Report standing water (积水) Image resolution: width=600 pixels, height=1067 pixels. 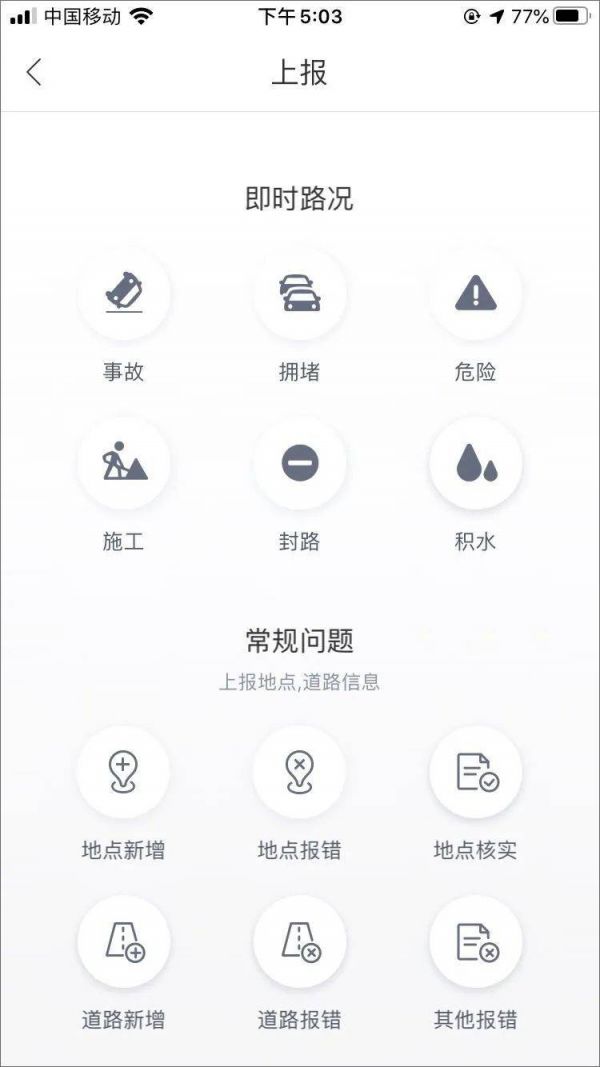pyautogui.click(x=476, y=463)
